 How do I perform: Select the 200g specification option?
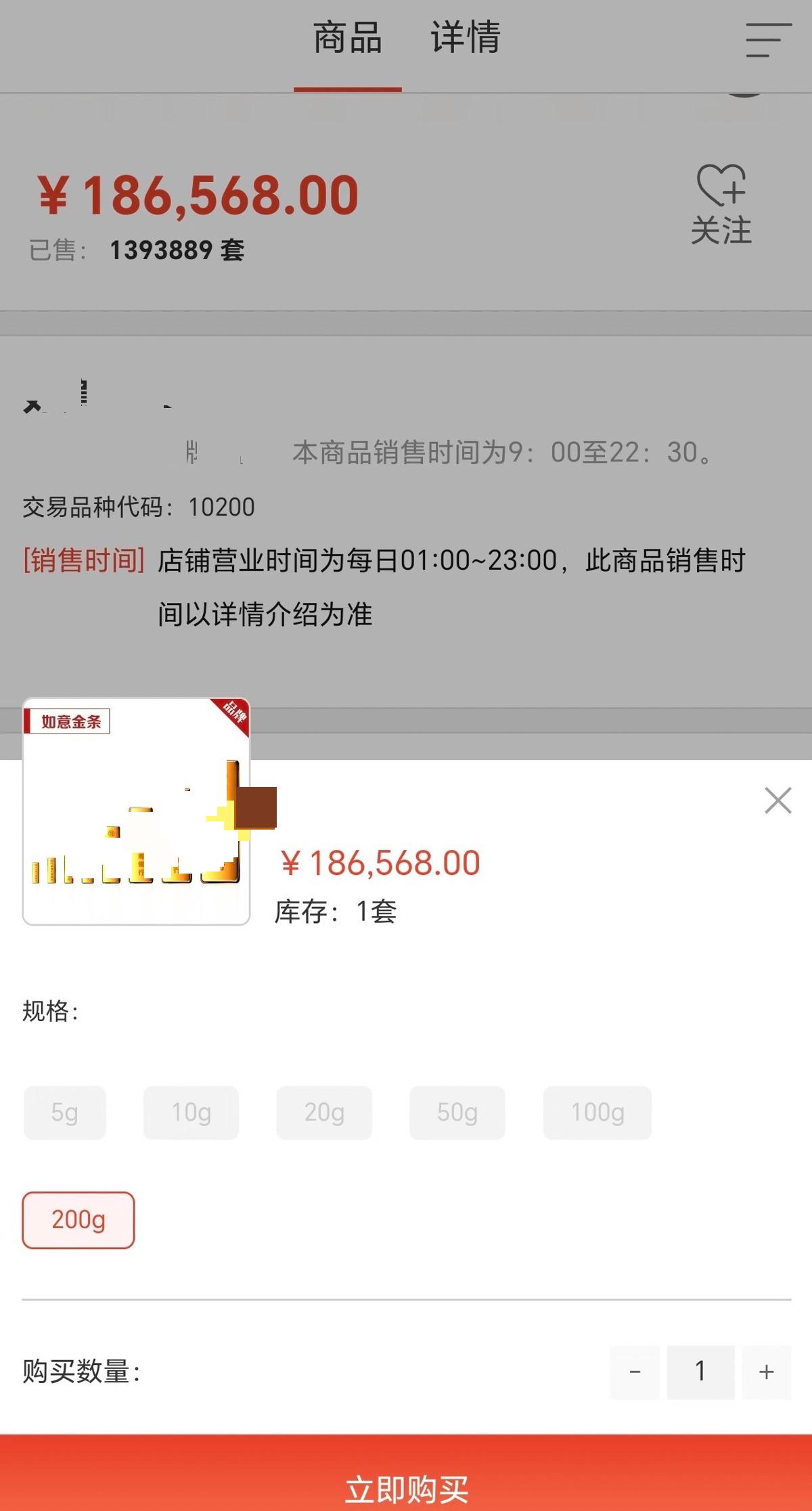click(78, 1220)
